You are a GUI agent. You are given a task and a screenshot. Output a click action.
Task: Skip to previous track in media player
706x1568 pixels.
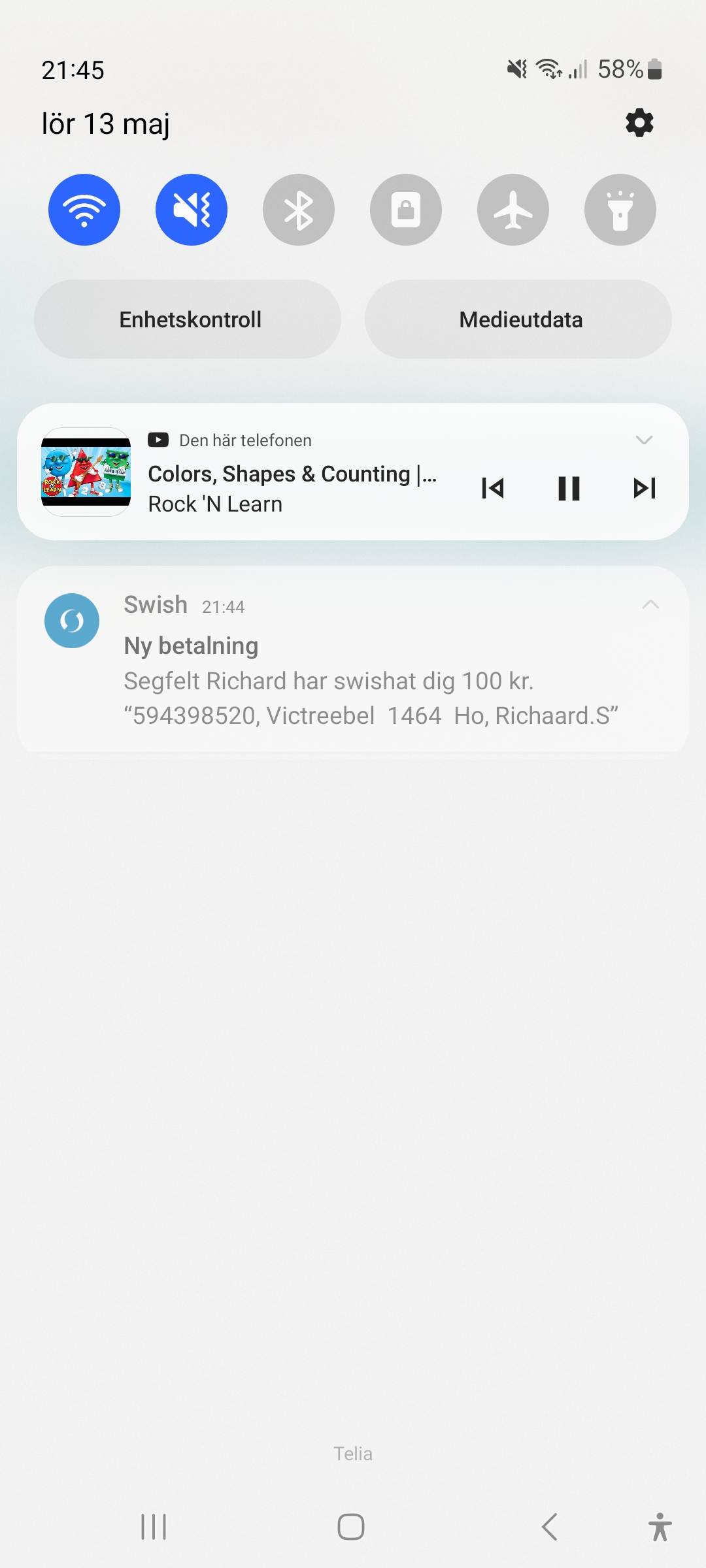coord(493,488)
